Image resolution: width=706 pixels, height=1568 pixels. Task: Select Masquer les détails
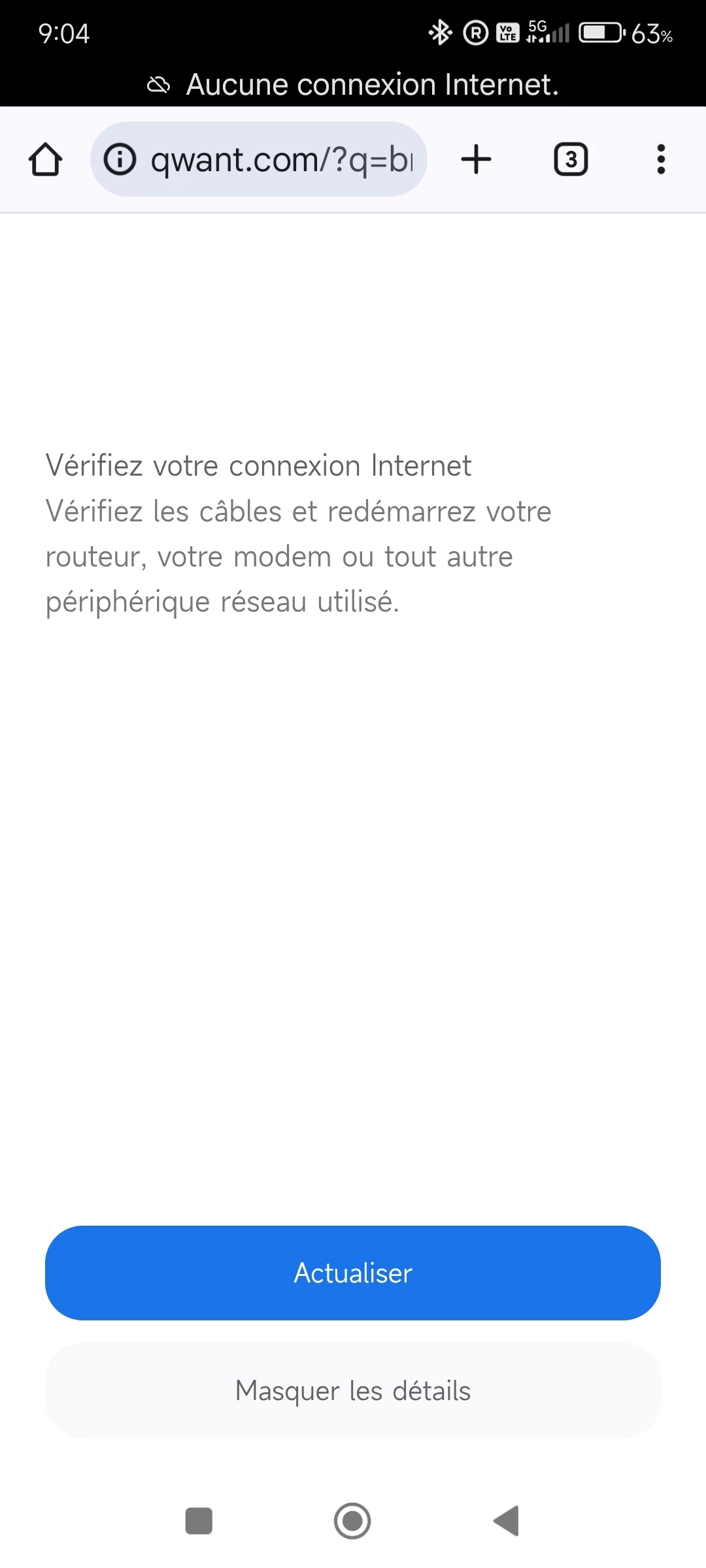pos(353,1390)
